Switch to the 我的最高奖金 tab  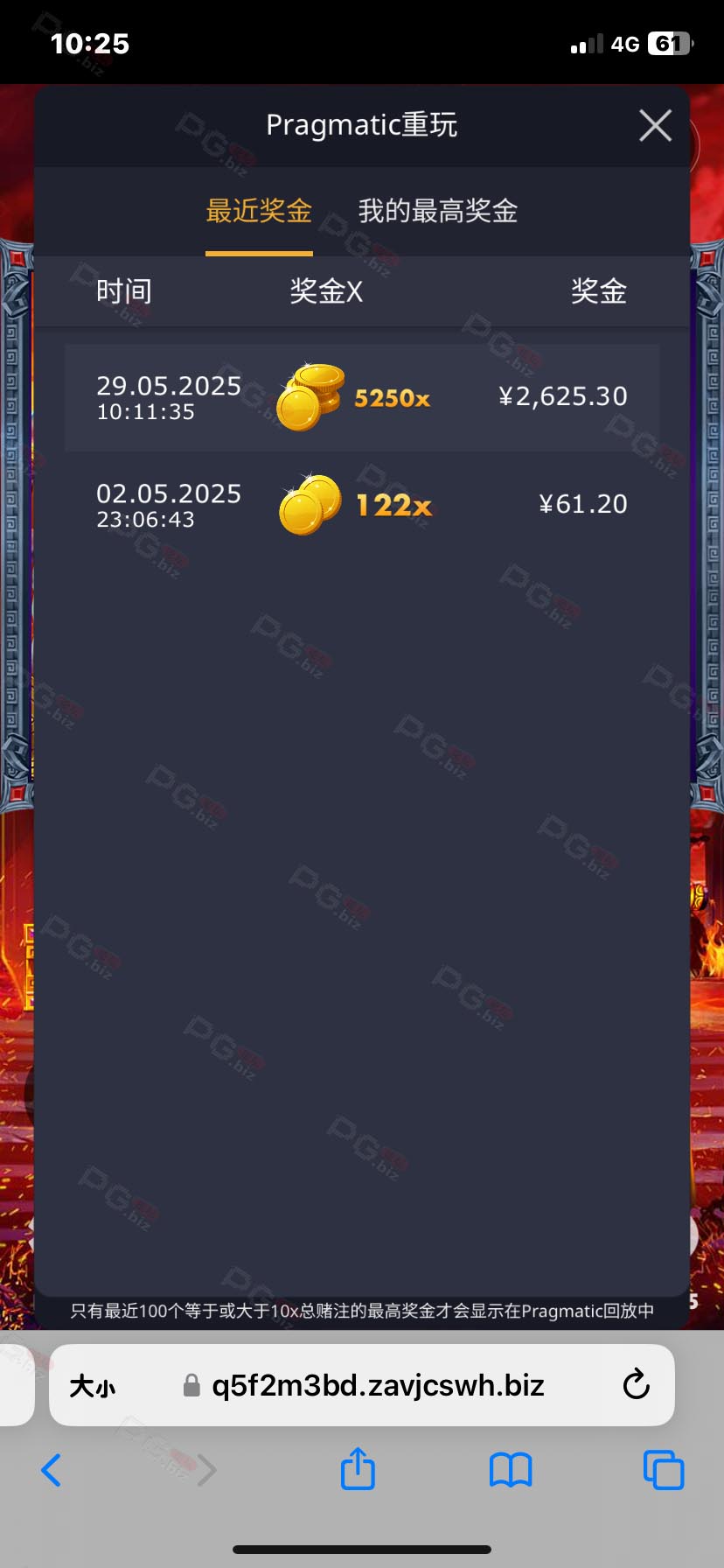pos(438,211)
